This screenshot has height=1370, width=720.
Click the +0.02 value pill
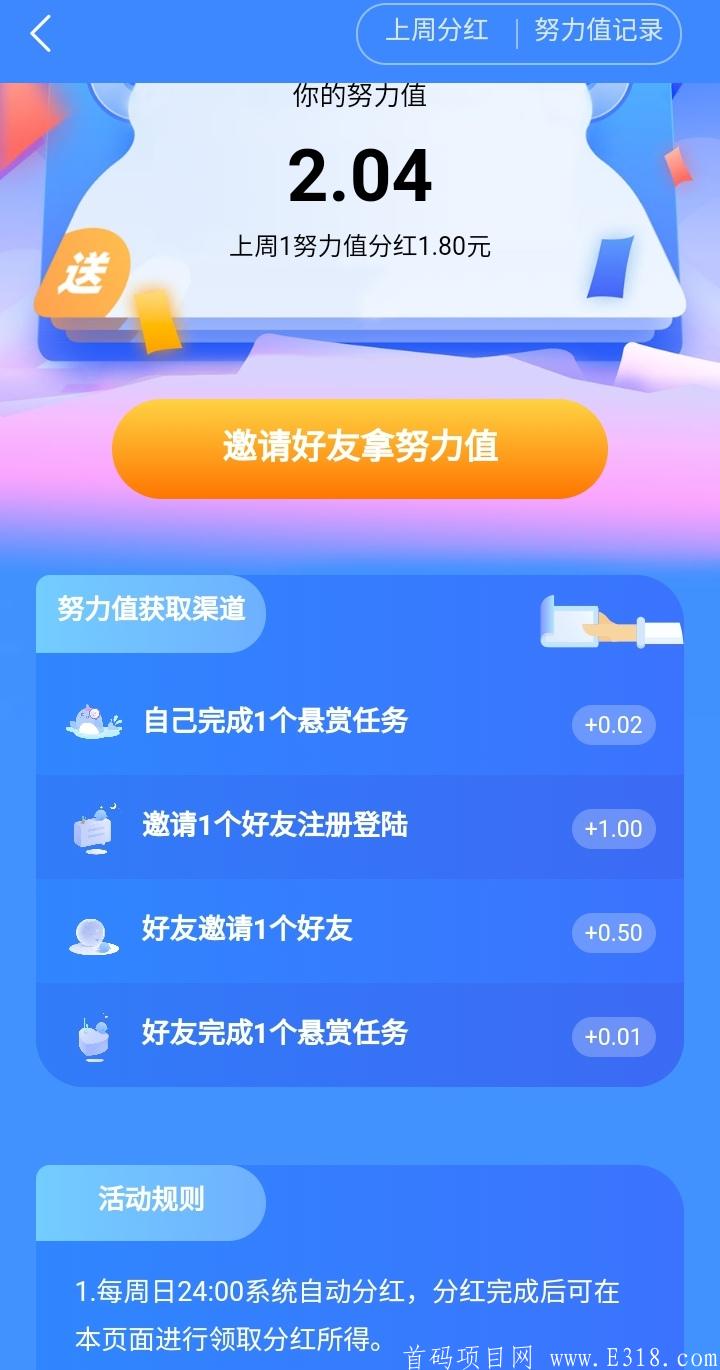point(612,724)
